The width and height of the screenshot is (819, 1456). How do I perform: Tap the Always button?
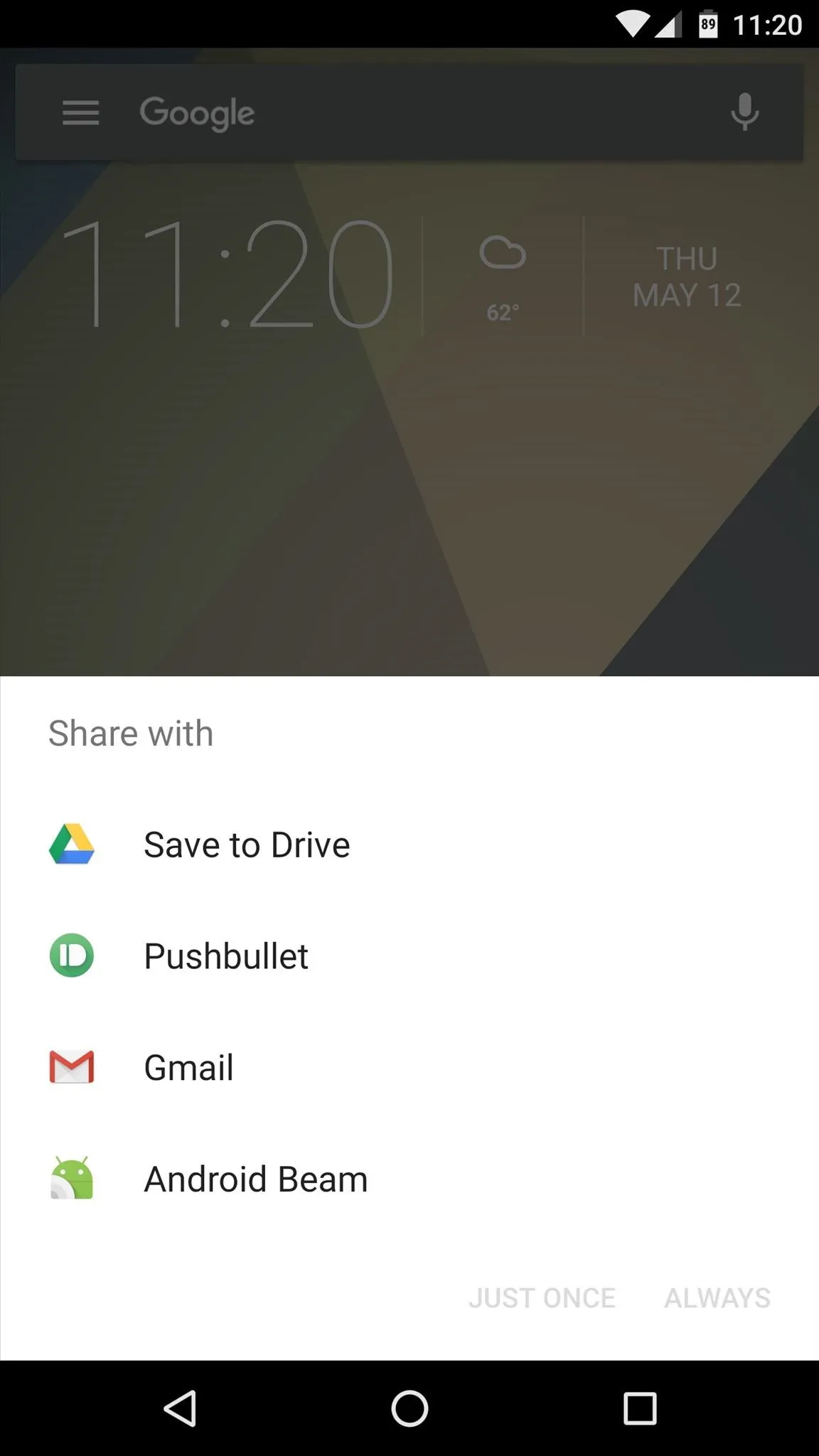pyautogui.click(x=717, y=1298)
